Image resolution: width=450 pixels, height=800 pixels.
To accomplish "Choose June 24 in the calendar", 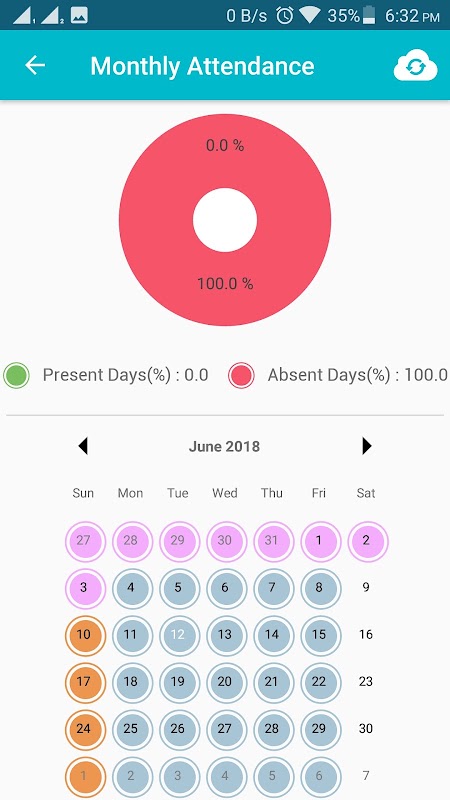I will (84, 729).
